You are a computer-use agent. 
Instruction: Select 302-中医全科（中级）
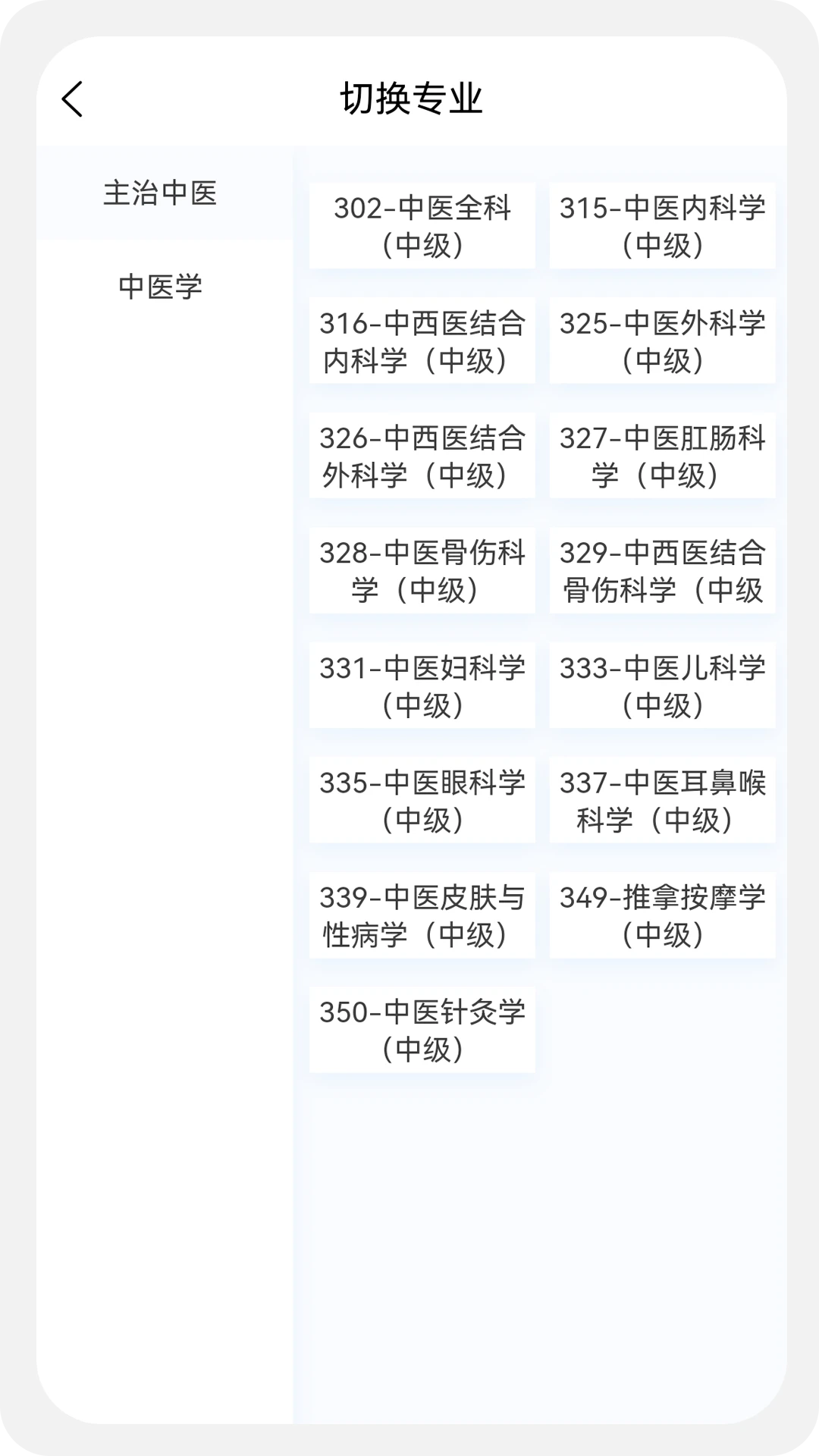[x=421, y=225]
